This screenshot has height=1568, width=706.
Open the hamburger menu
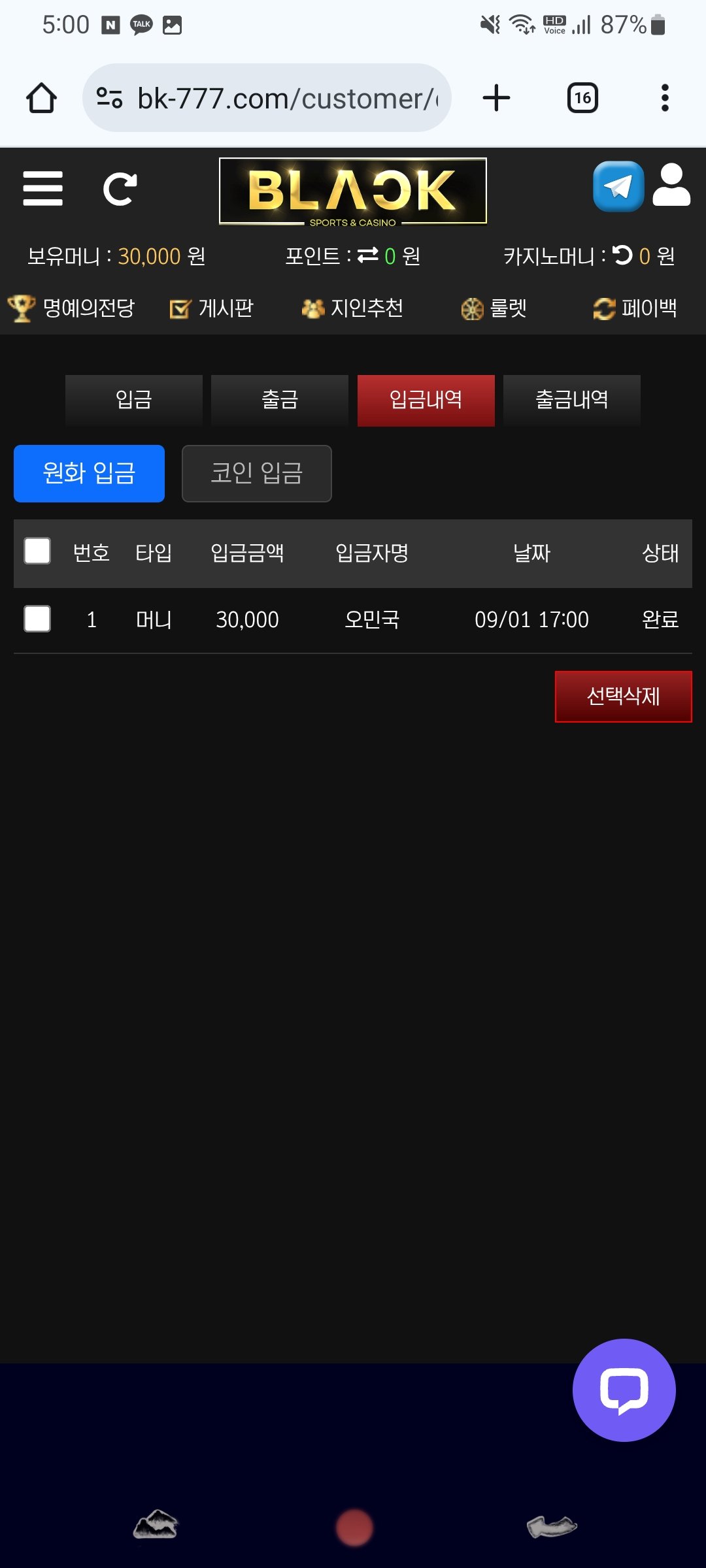[42, 189]
